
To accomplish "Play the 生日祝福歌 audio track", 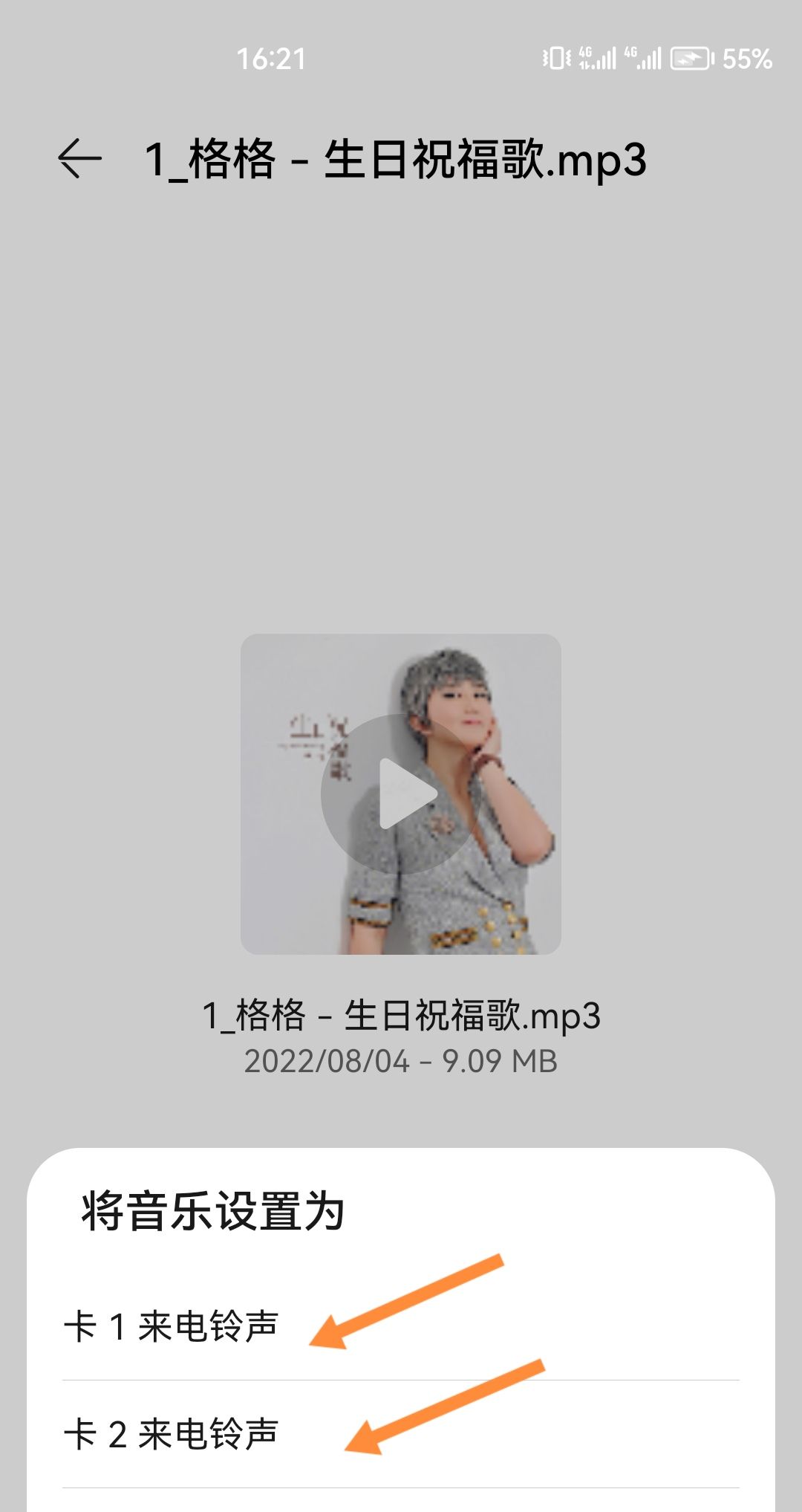I will point(401,794).
